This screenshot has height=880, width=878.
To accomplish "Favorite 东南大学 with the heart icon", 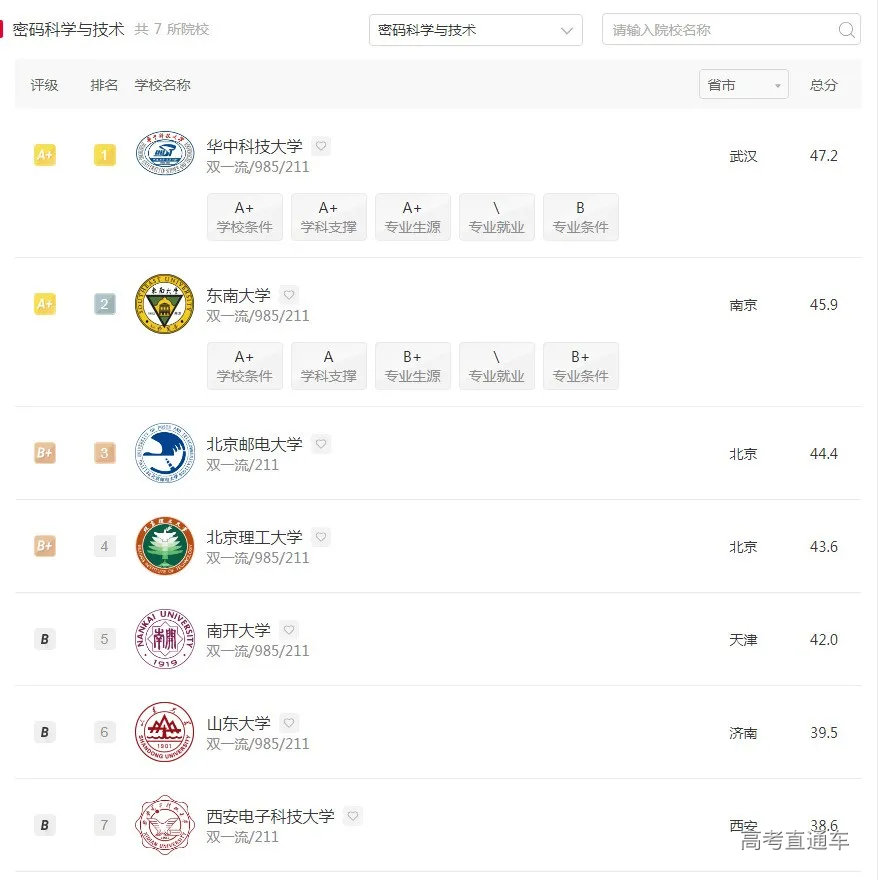I will (x=289, y=295).
